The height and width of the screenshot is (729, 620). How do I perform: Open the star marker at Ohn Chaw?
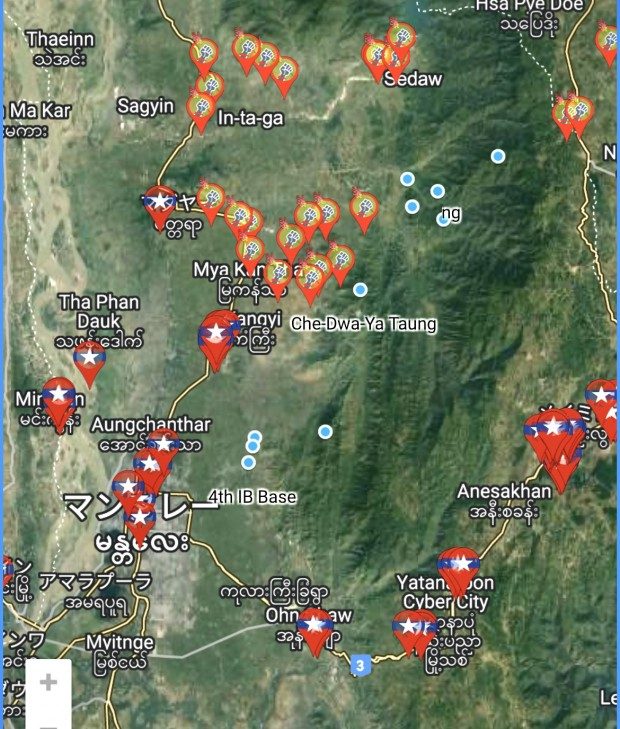click(315, 626)
